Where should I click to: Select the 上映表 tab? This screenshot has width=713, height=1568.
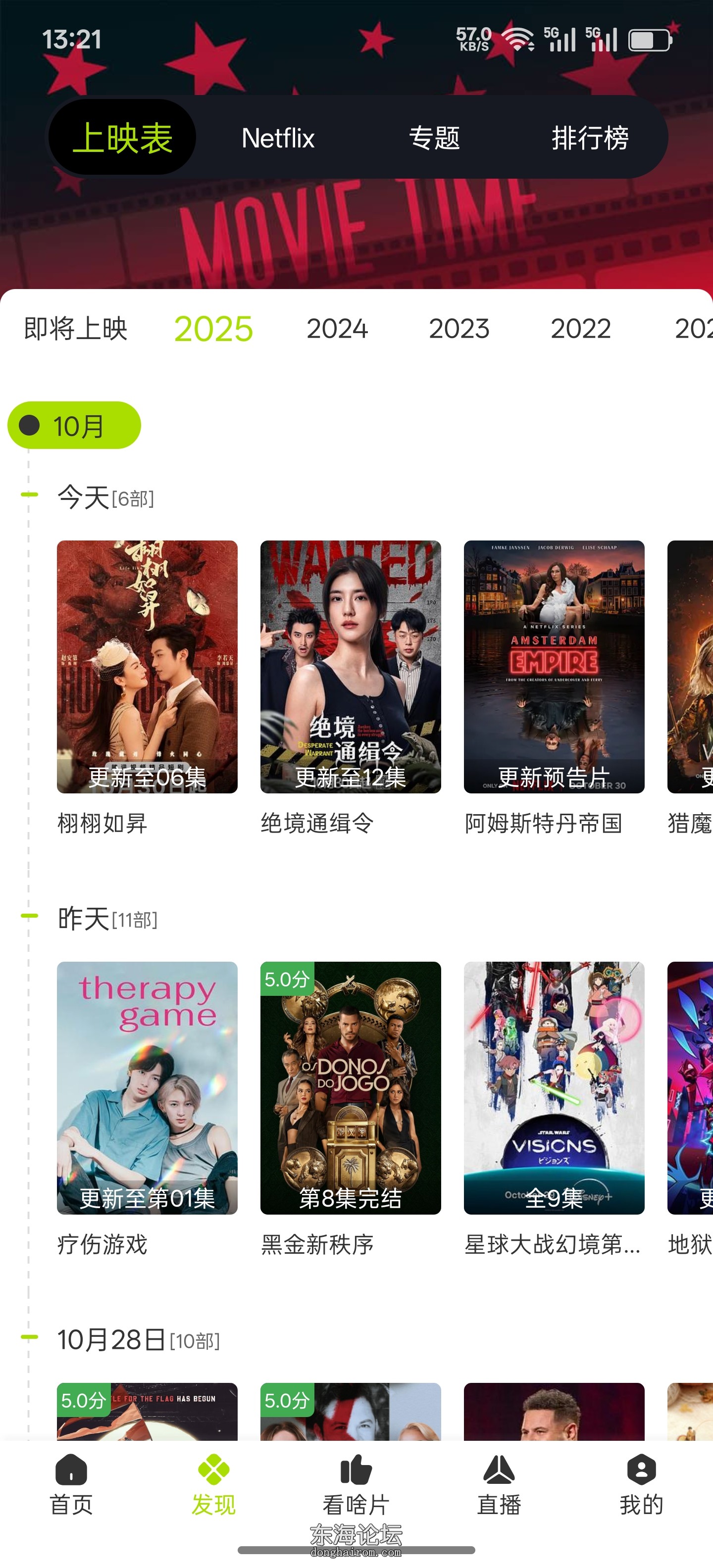click(122, 138)
